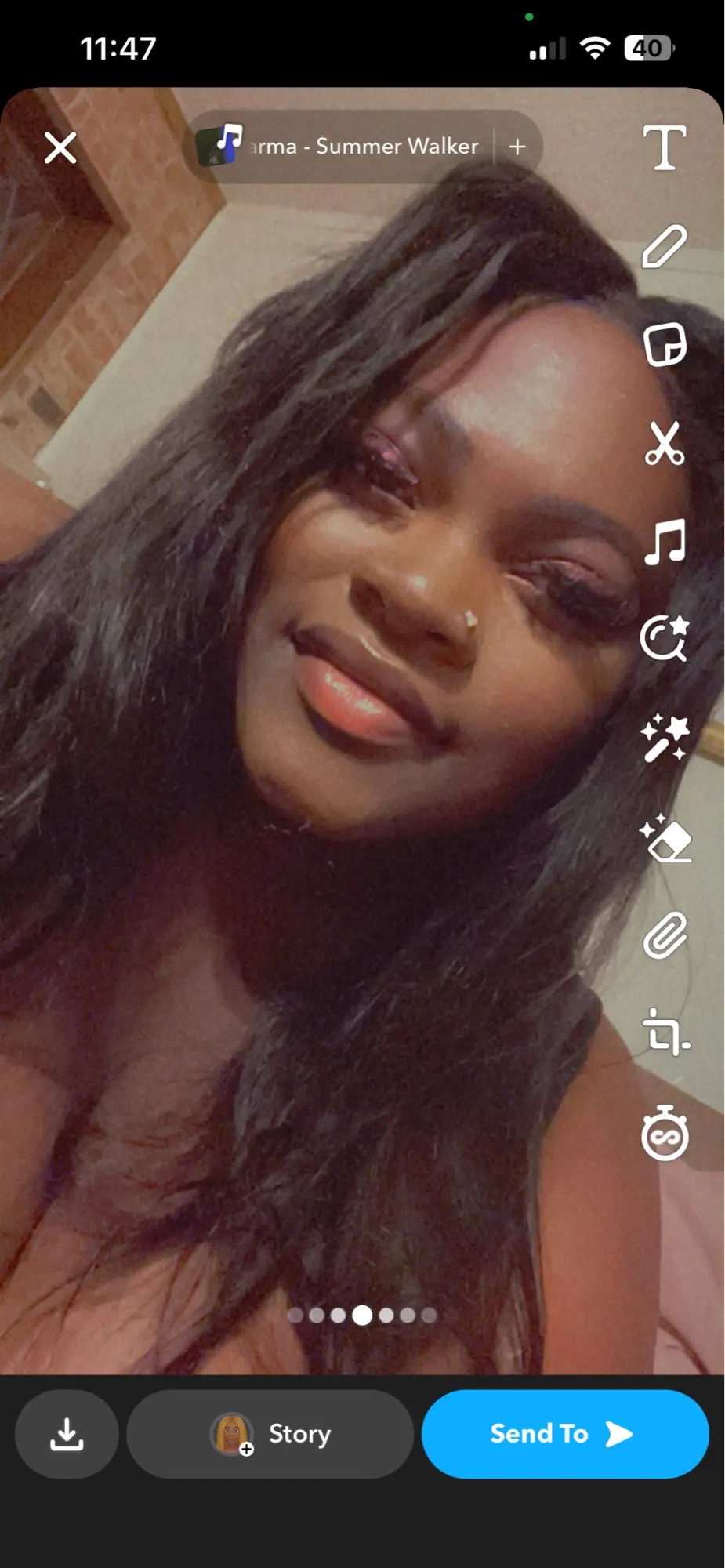Tap the filter page indicator dots
The image size is (725, 1568).
pyautogui.click(x=362, y=1315)
